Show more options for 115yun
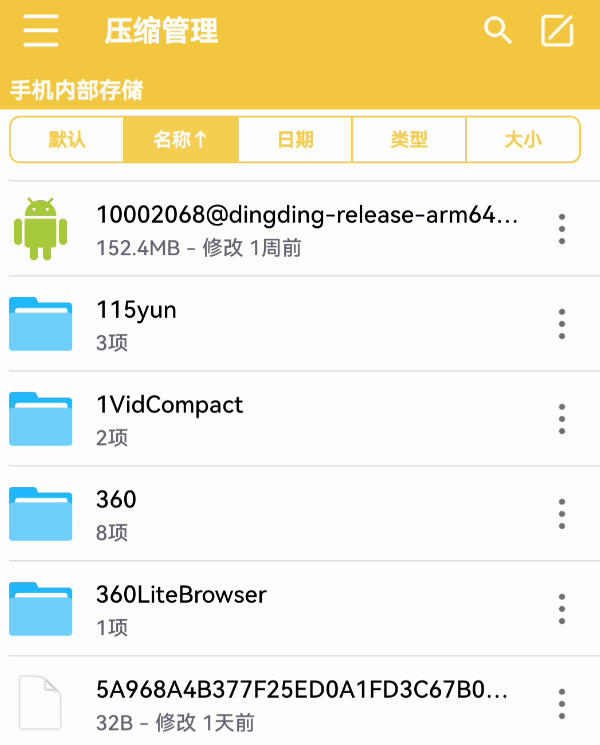The image size is (600, 745). click(x=562, y=324)
